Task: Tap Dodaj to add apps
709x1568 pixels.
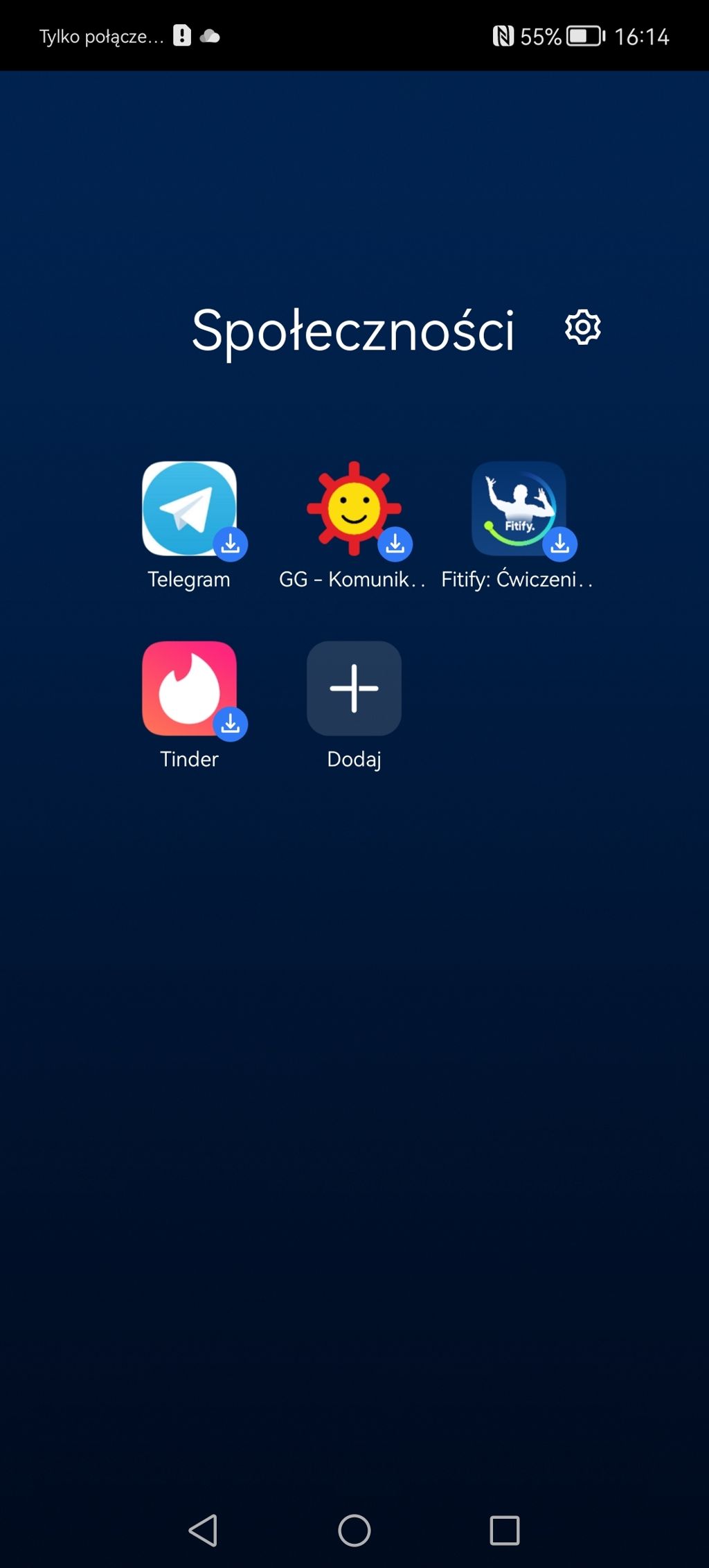Action: [354, 688]
